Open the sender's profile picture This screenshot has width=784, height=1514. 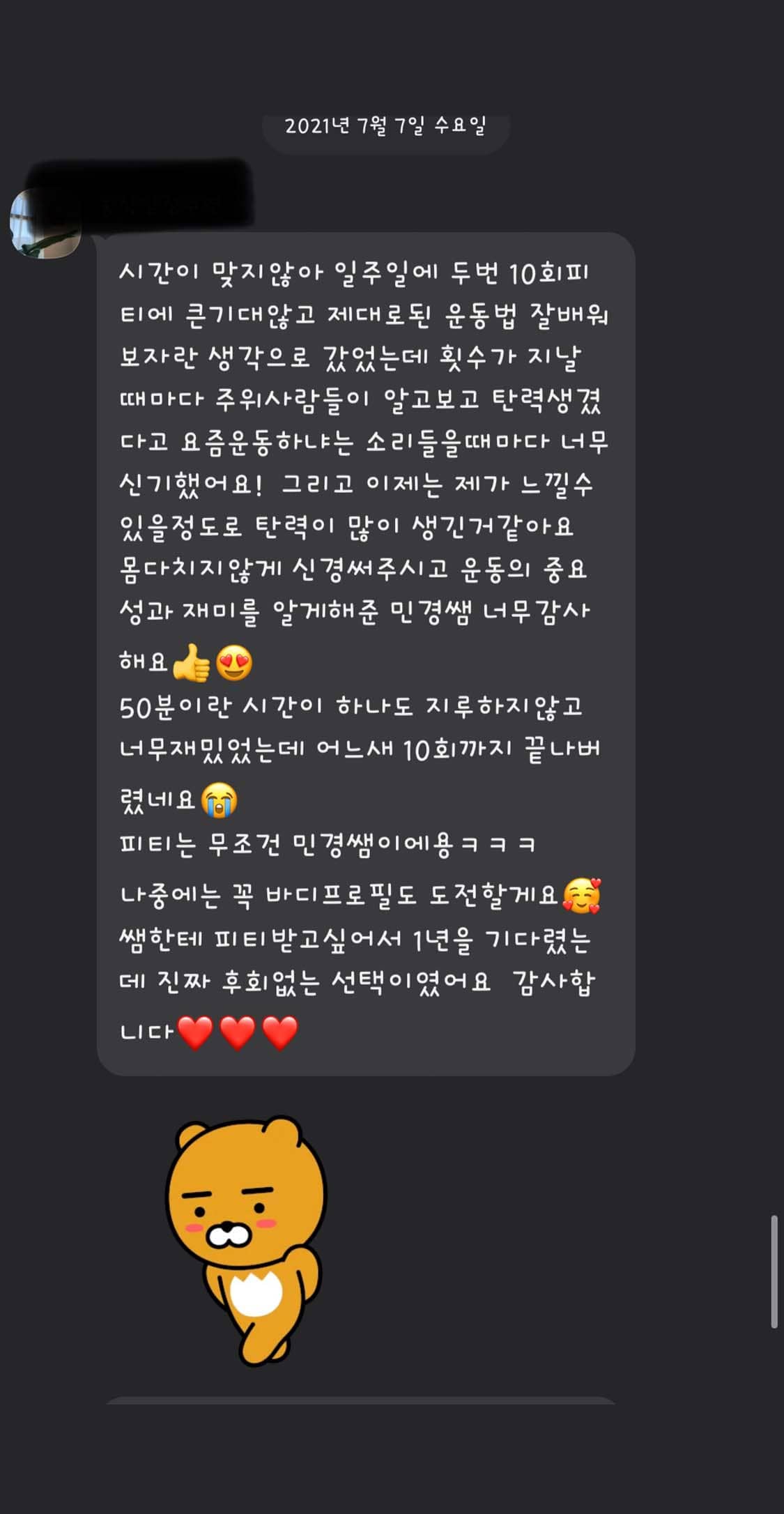coord(45,223)
